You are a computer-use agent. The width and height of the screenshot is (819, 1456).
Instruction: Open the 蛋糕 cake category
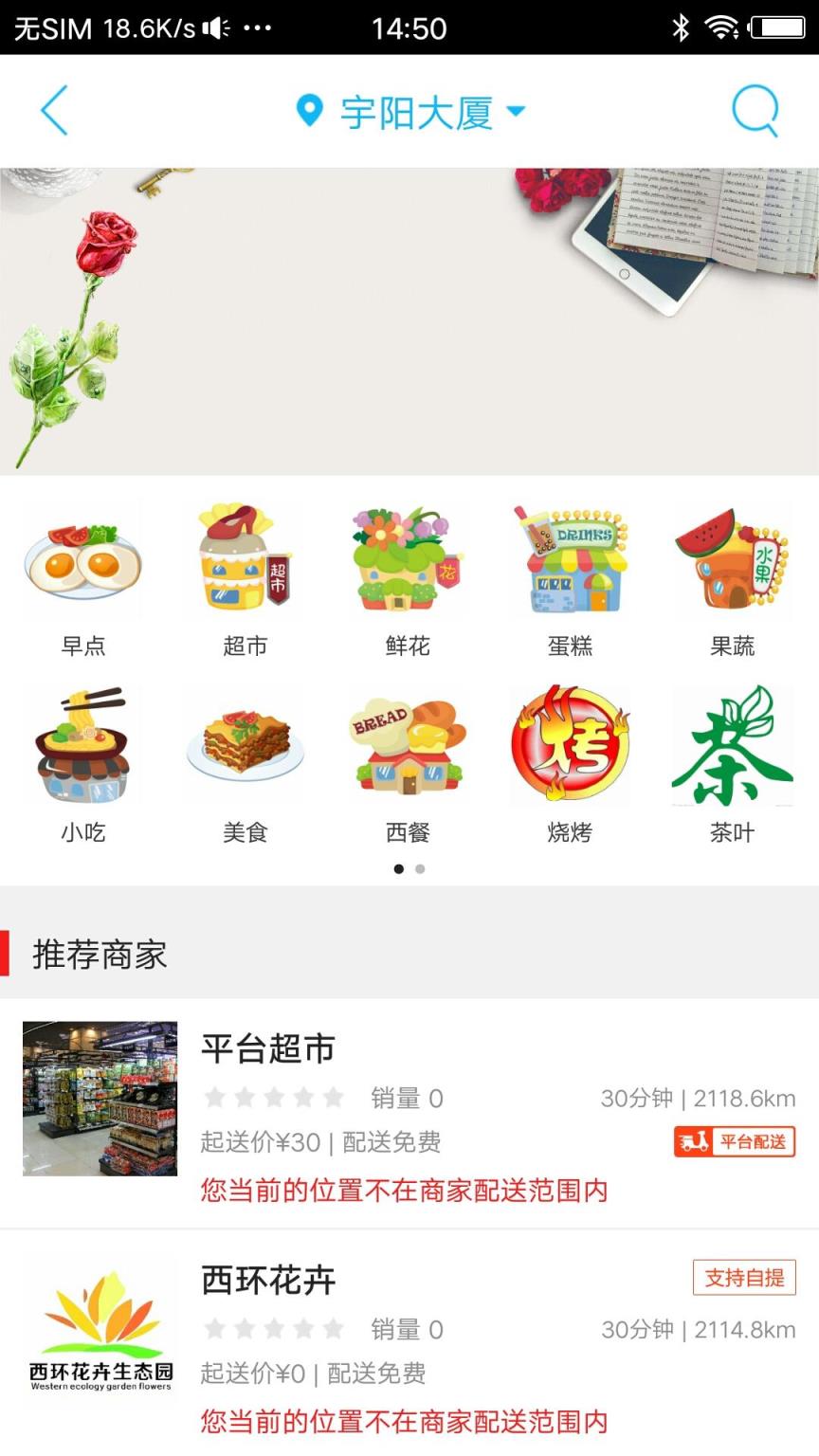[570, 578]
